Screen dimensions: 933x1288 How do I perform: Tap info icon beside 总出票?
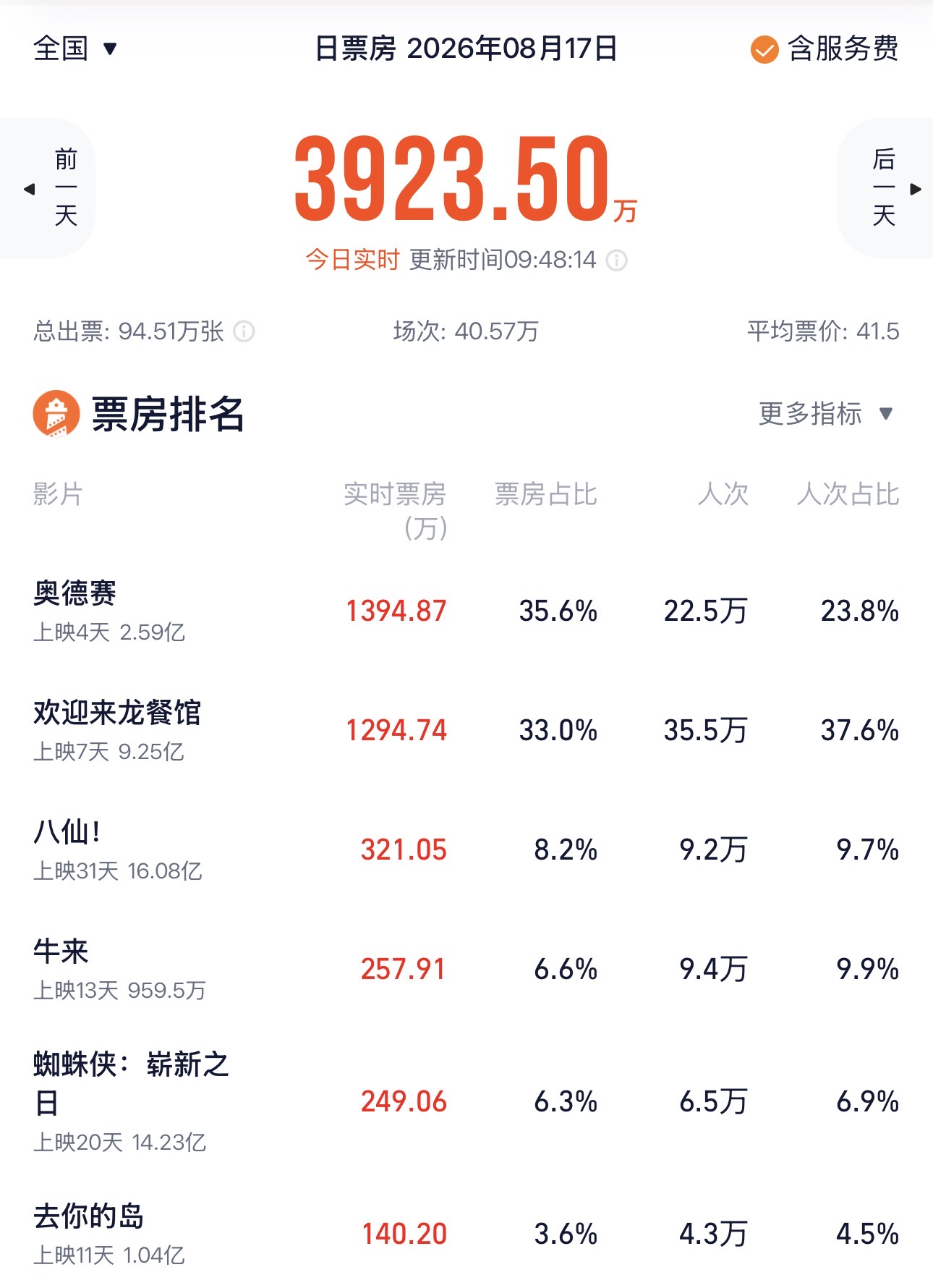244,332
